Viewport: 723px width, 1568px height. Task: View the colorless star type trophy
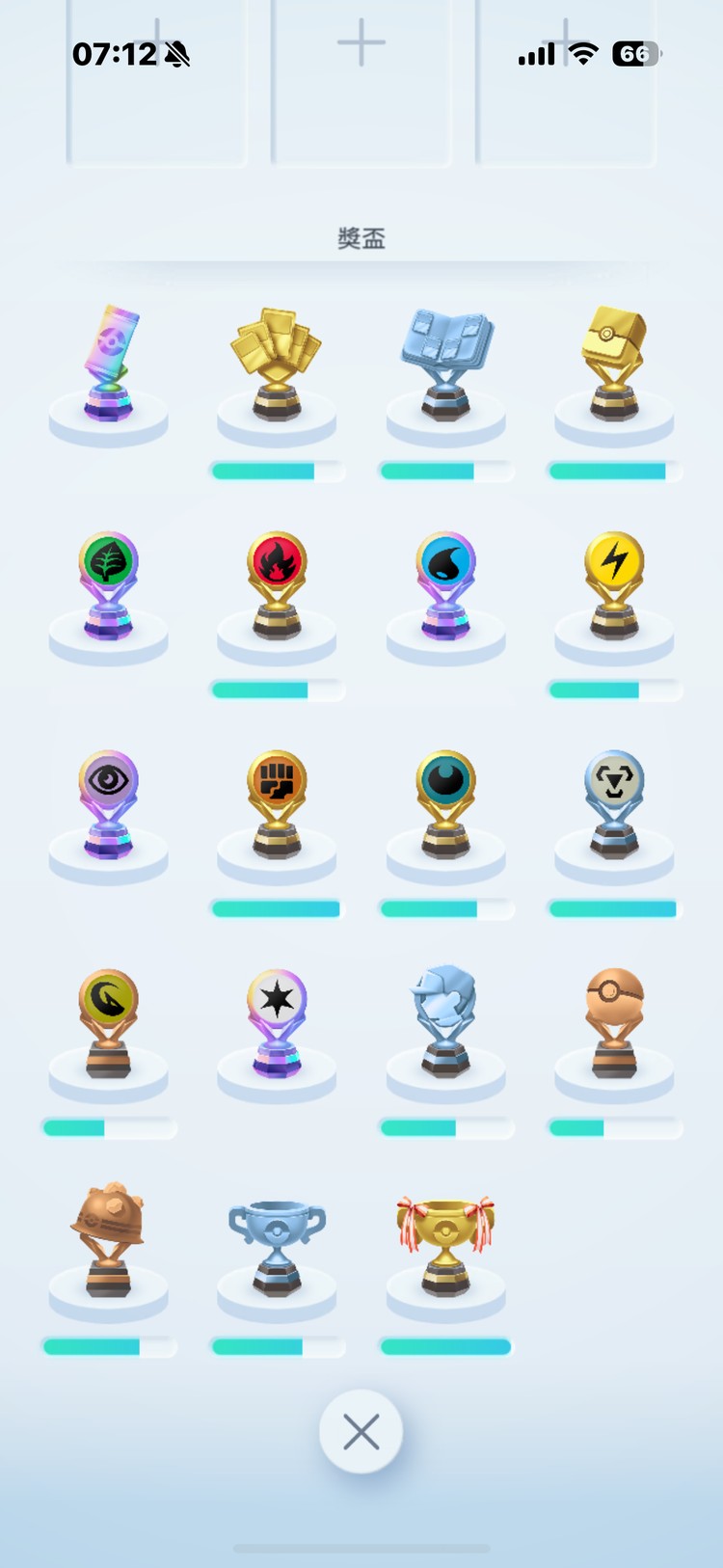point(277,1021)
